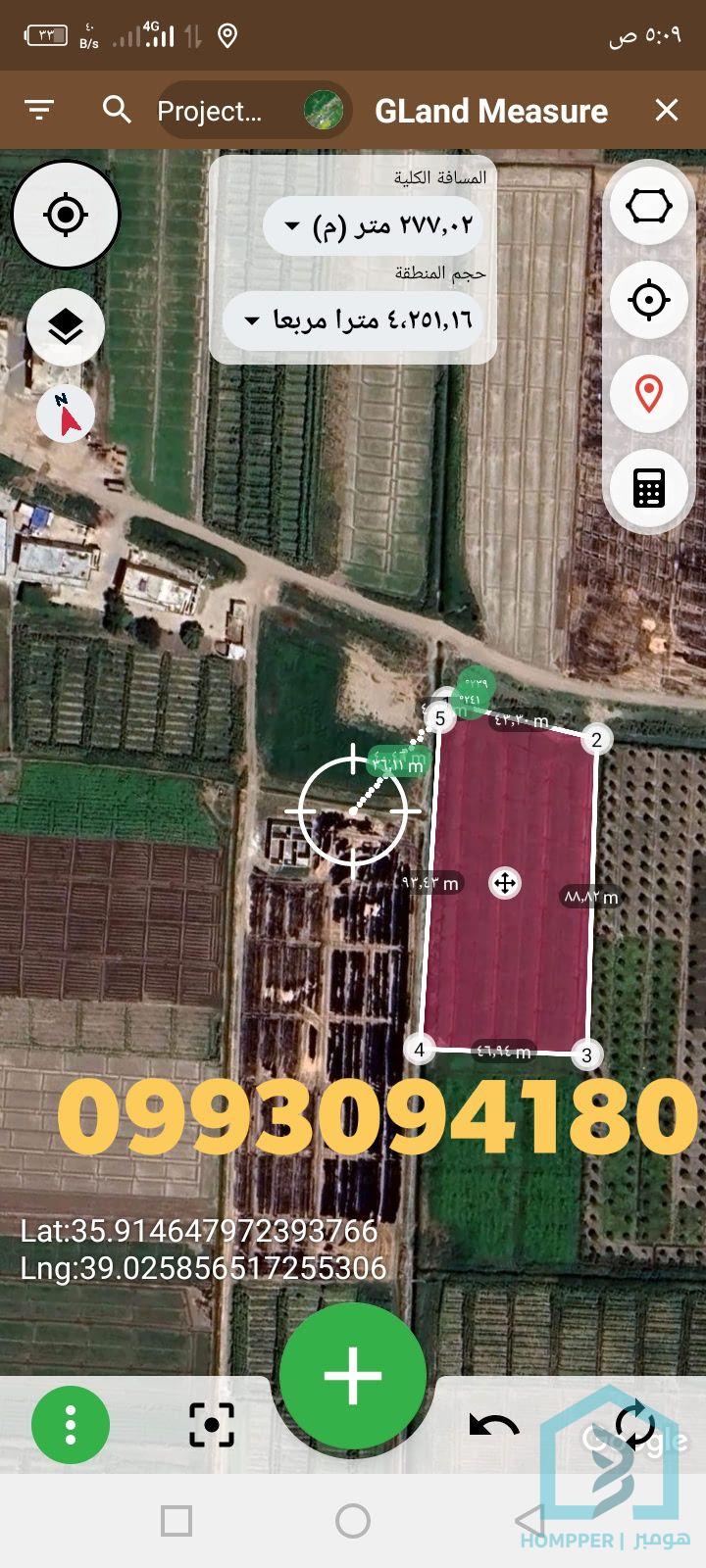Image resolution: width=706 pixels, height=1568 pixels.
Task: Tap the focus frame capture icon
Action: tap(212, 1425)
